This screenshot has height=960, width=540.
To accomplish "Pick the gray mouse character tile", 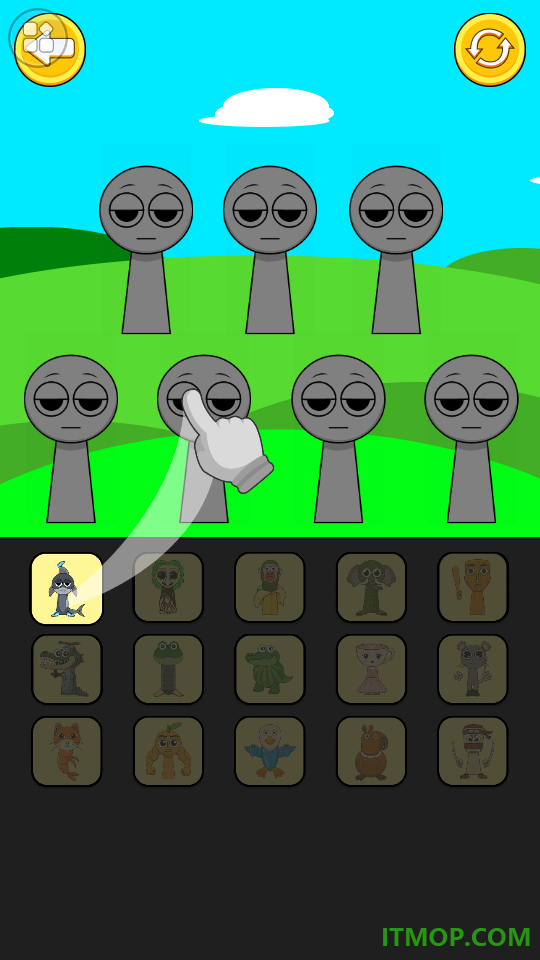I will [x=473, y=669].
